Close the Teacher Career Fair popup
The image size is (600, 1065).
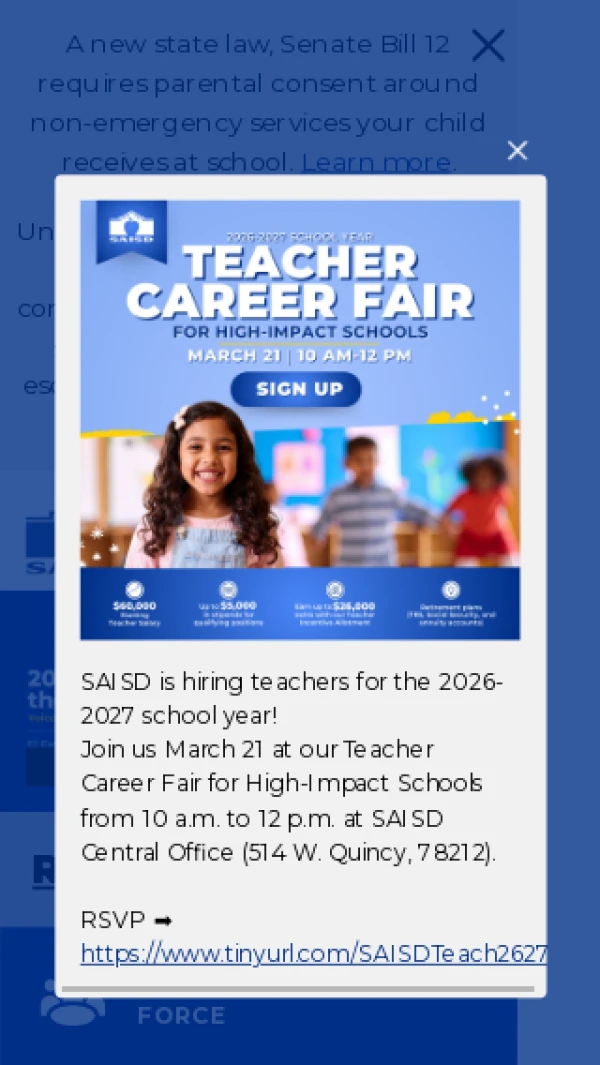[517, 151]
